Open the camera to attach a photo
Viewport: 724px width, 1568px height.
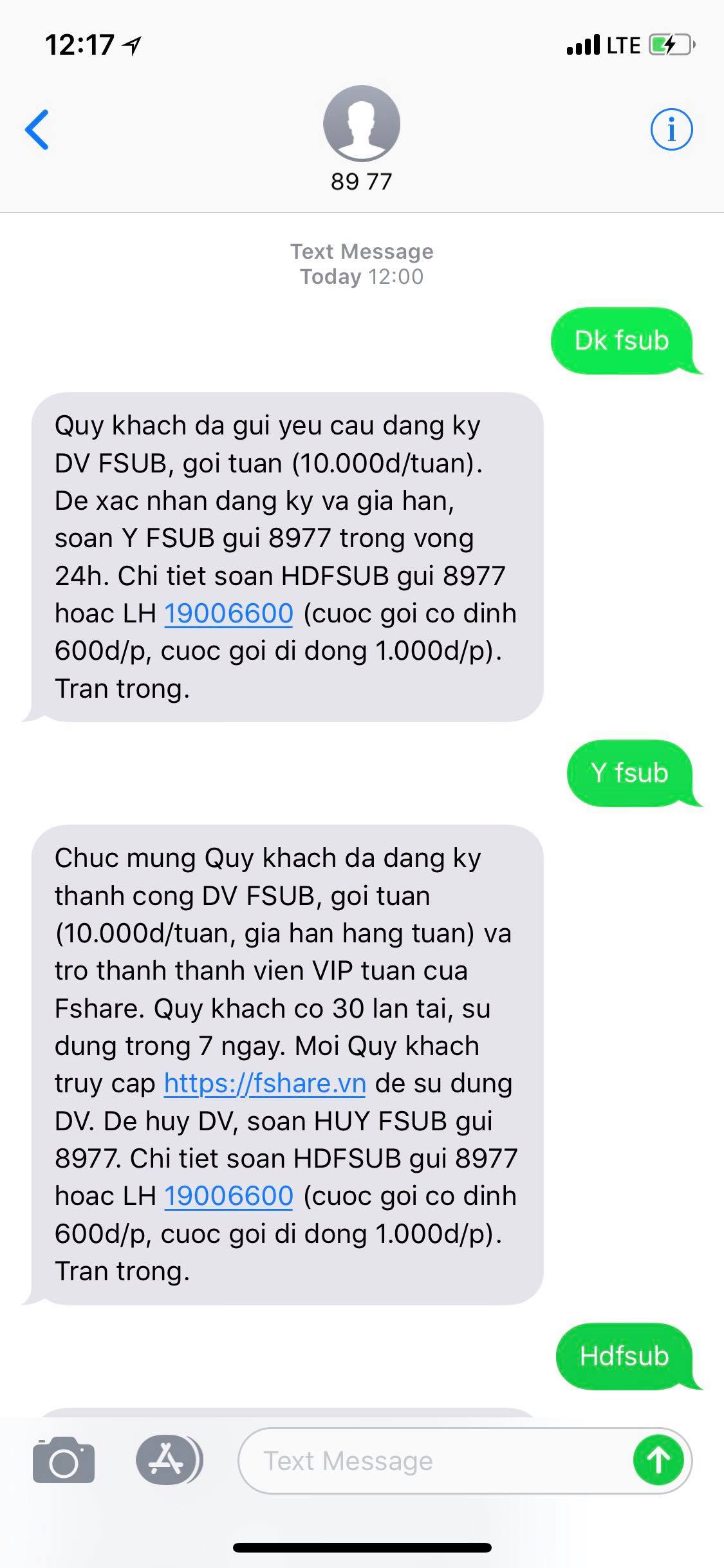click(x=63, y=1461)
